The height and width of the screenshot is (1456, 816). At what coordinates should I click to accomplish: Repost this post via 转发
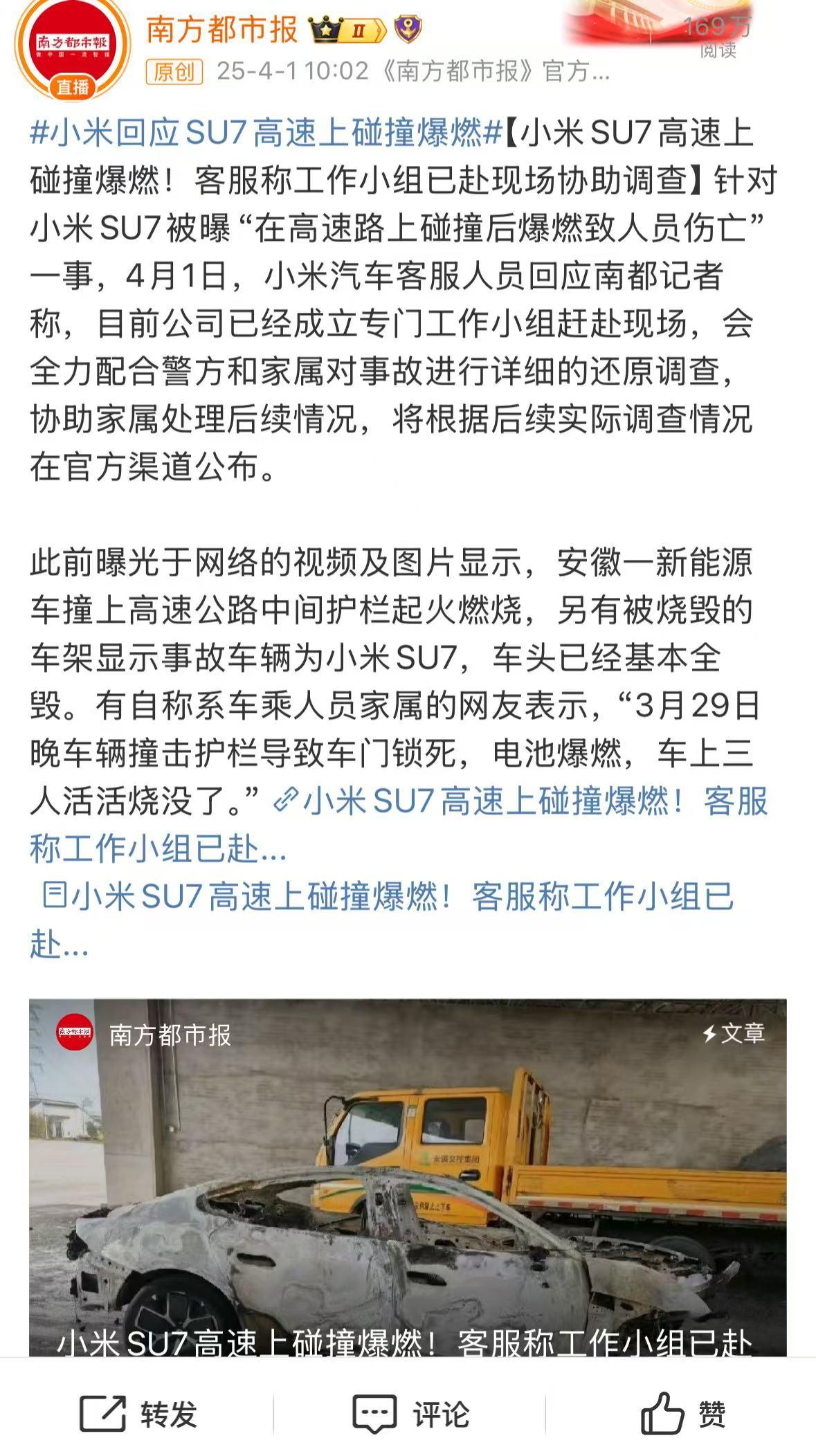tap(138, 1412)
